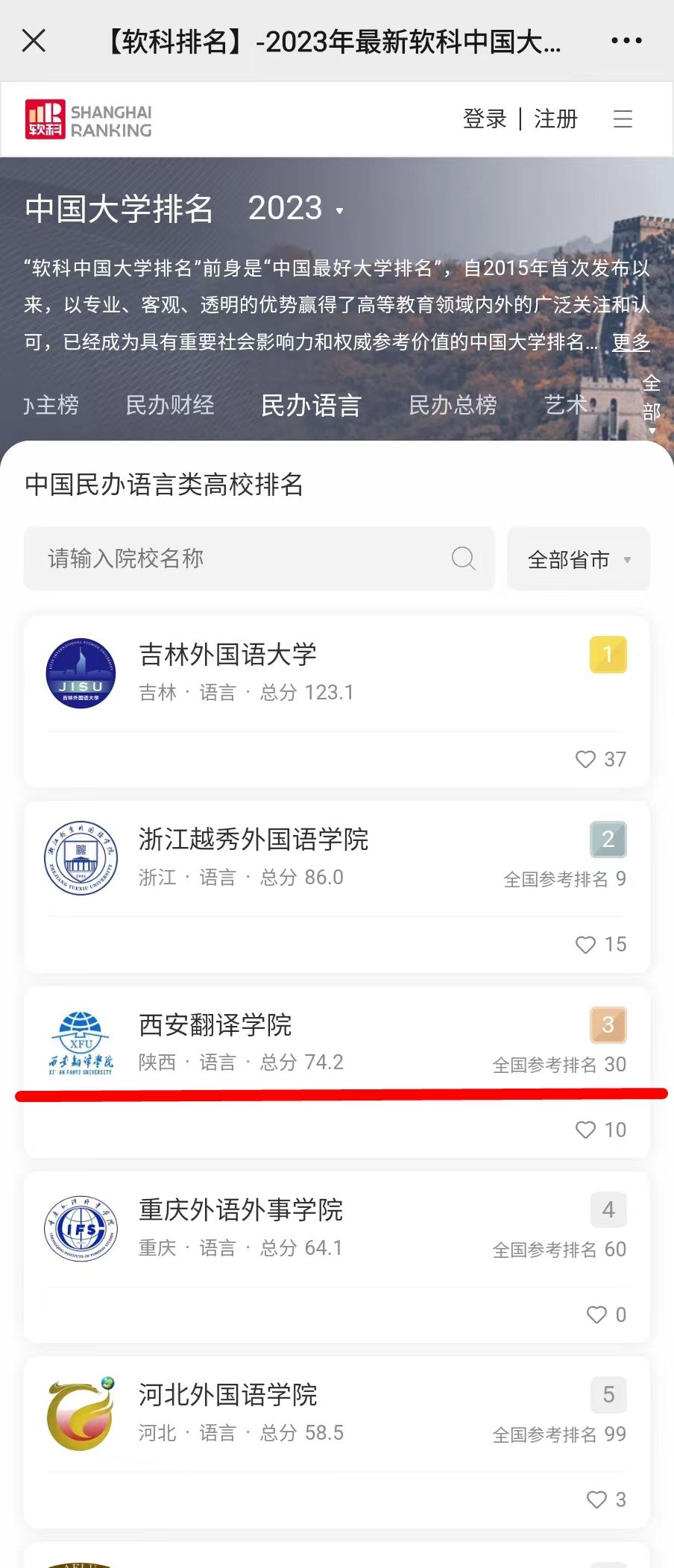Read 更多 about the ranking
The width and height of the screenshot is (674, 1568).
click(631, 342)
